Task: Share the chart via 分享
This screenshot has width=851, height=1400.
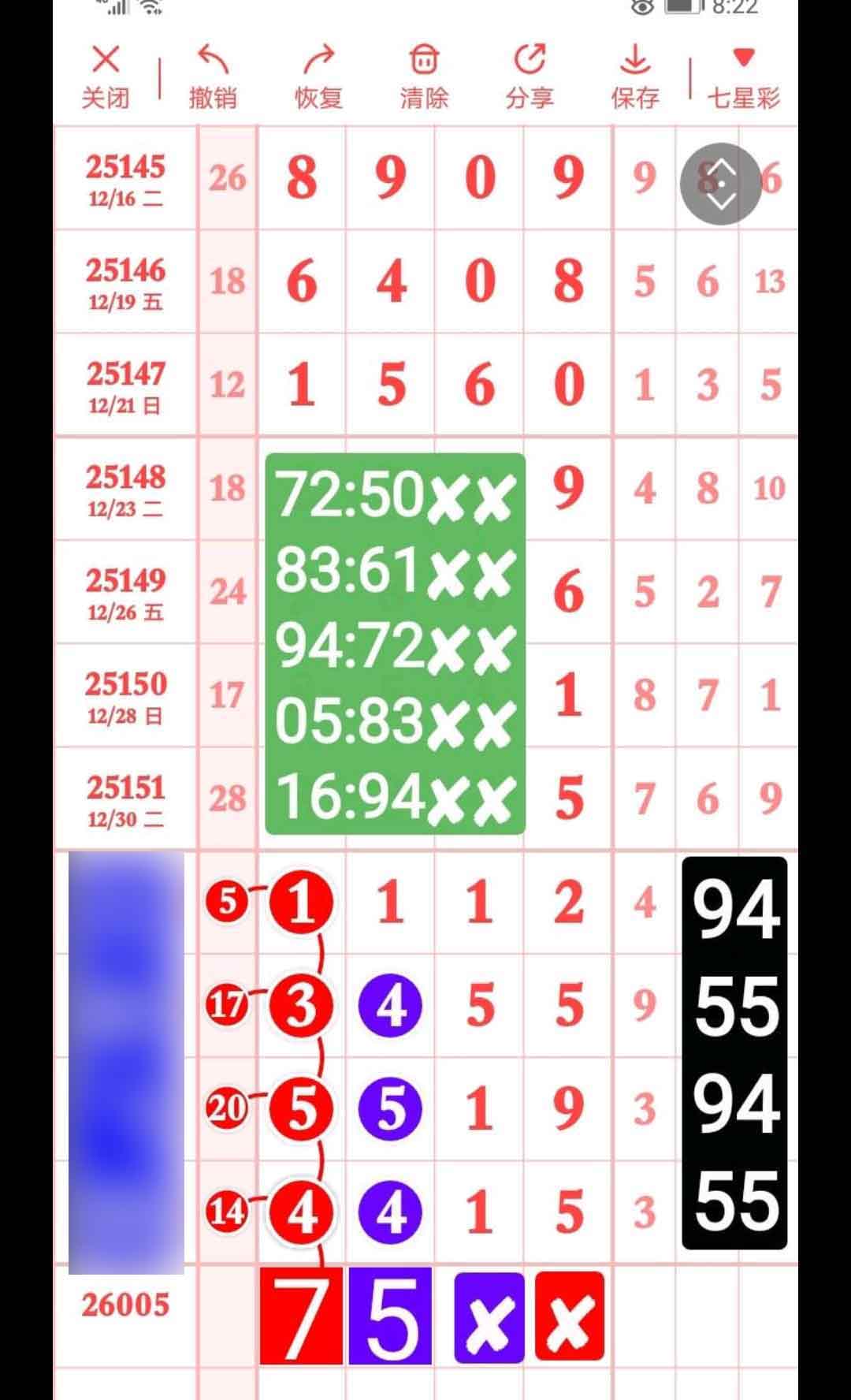Action: pyautogui.click(x=530, y=76)
